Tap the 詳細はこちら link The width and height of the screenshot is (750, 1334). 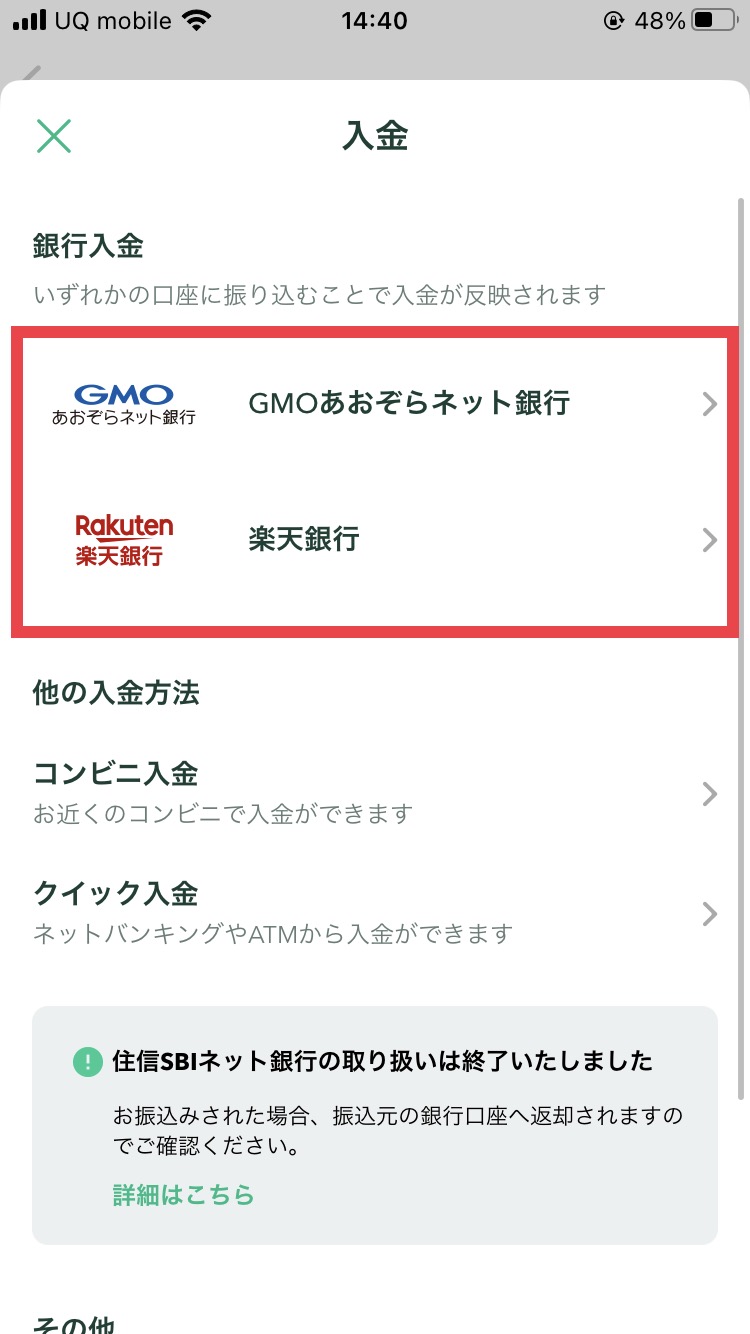[184, 1195]
